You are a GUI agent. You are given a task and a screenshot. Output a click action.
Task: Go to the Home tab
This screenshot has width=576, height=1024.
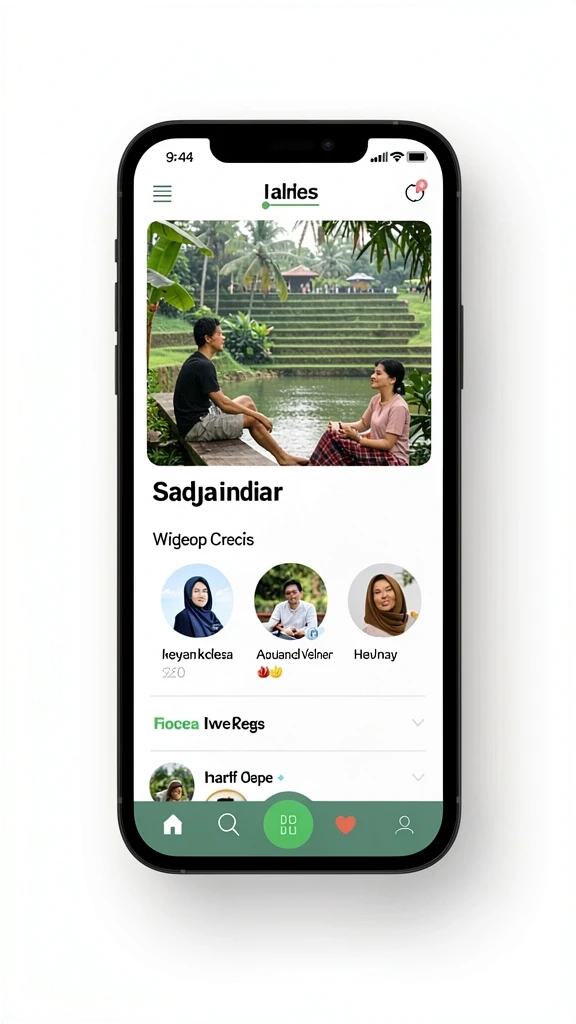(172, 825)
